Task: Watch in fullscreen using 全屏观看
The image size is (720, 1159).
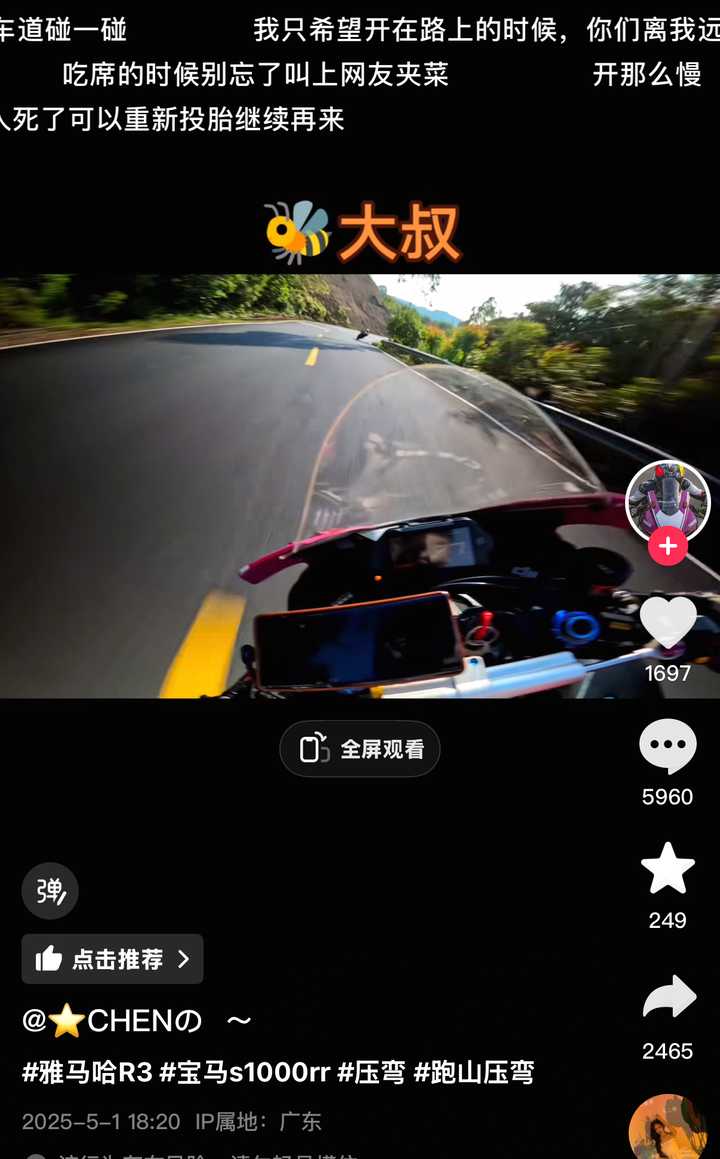Action: 360,749
